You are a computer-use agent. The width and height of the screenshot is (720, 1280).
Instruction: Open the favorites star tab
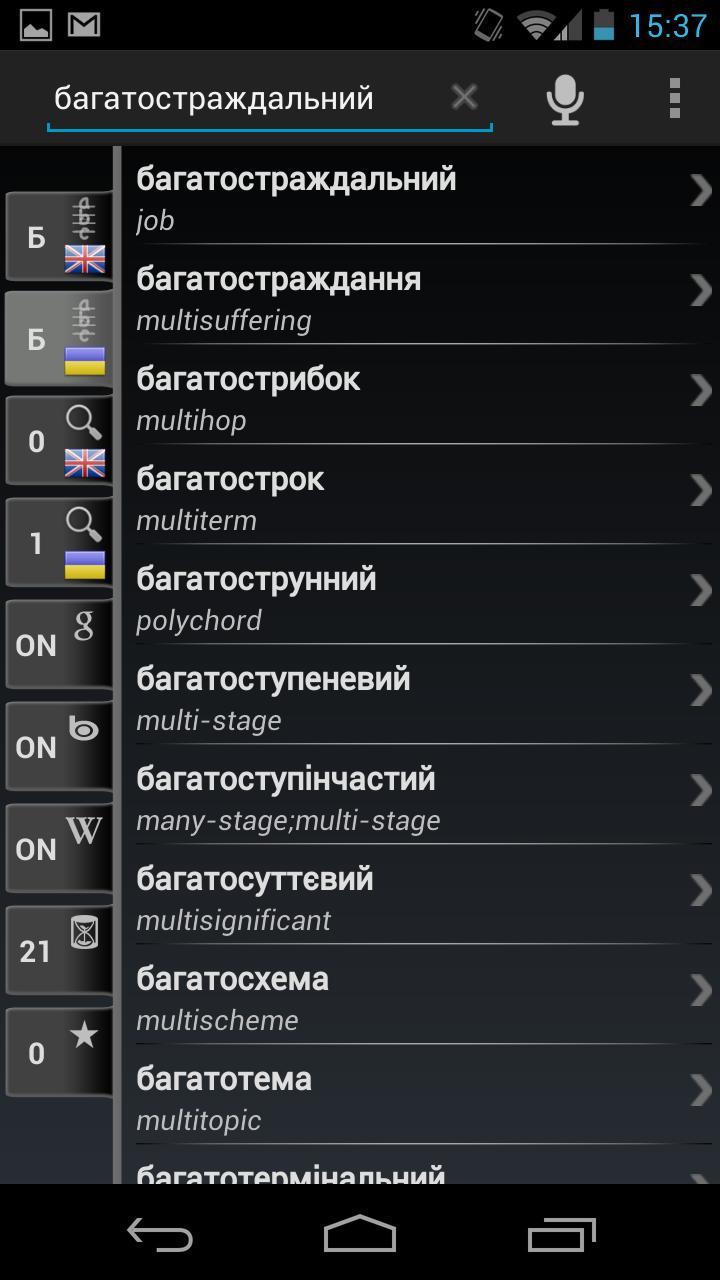coord(58,1052)
